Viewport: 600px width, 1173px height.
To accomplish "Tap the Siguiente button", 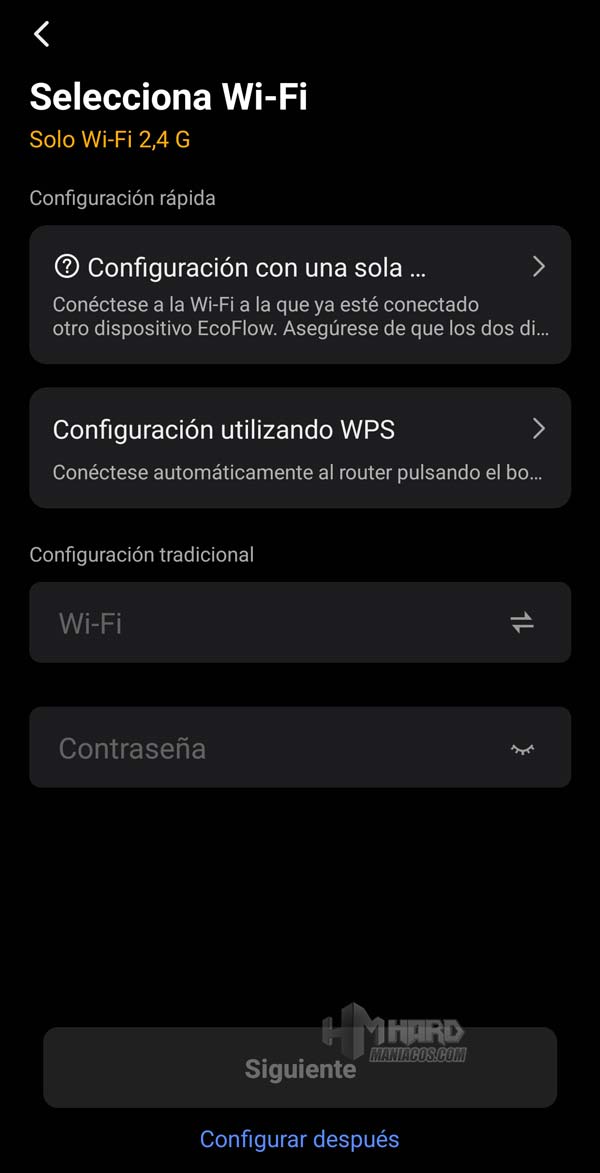I will click(300, 1068).
